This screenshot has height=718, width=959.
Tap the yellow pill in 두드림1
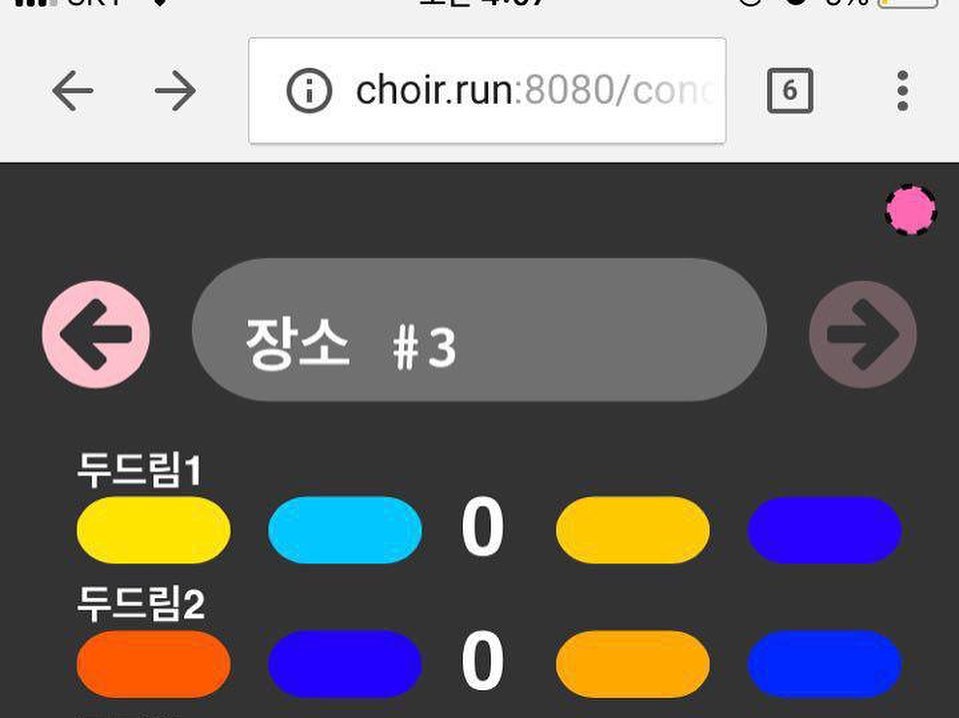(153, 530)
